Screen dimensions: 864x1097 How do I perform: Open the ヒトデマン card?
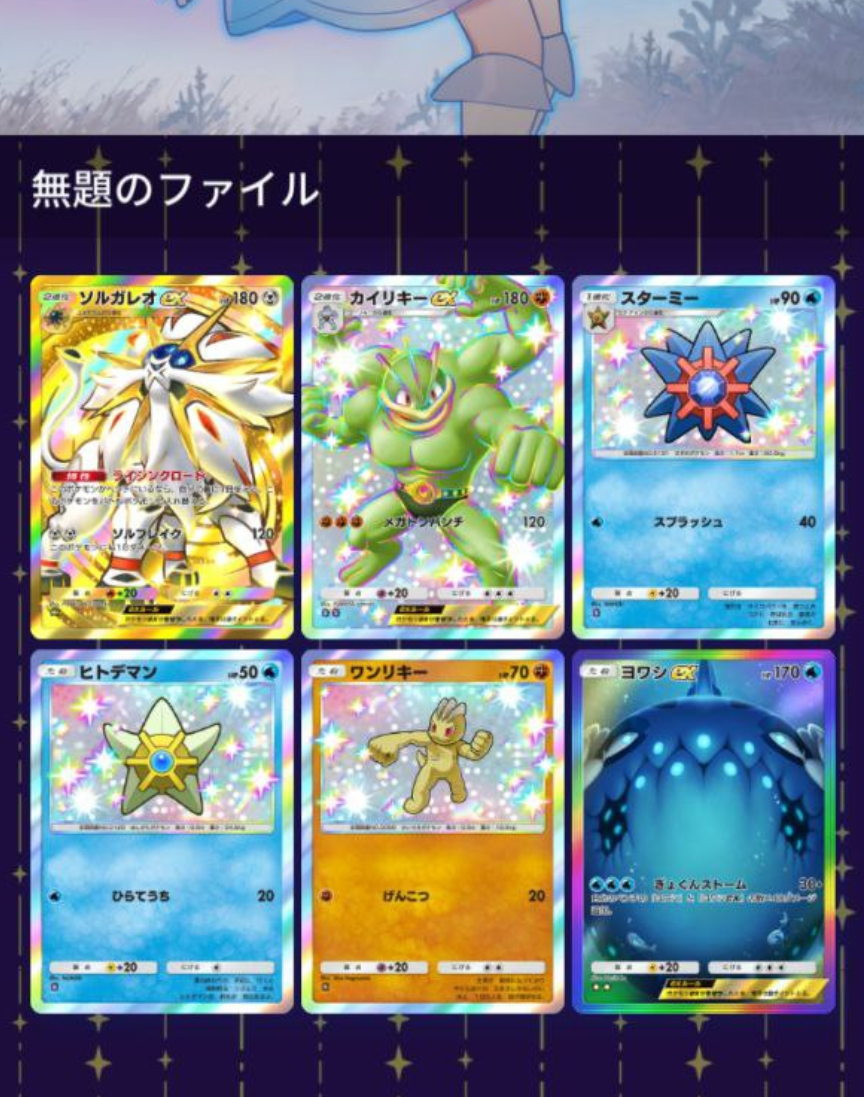click(x=162, y=832)
